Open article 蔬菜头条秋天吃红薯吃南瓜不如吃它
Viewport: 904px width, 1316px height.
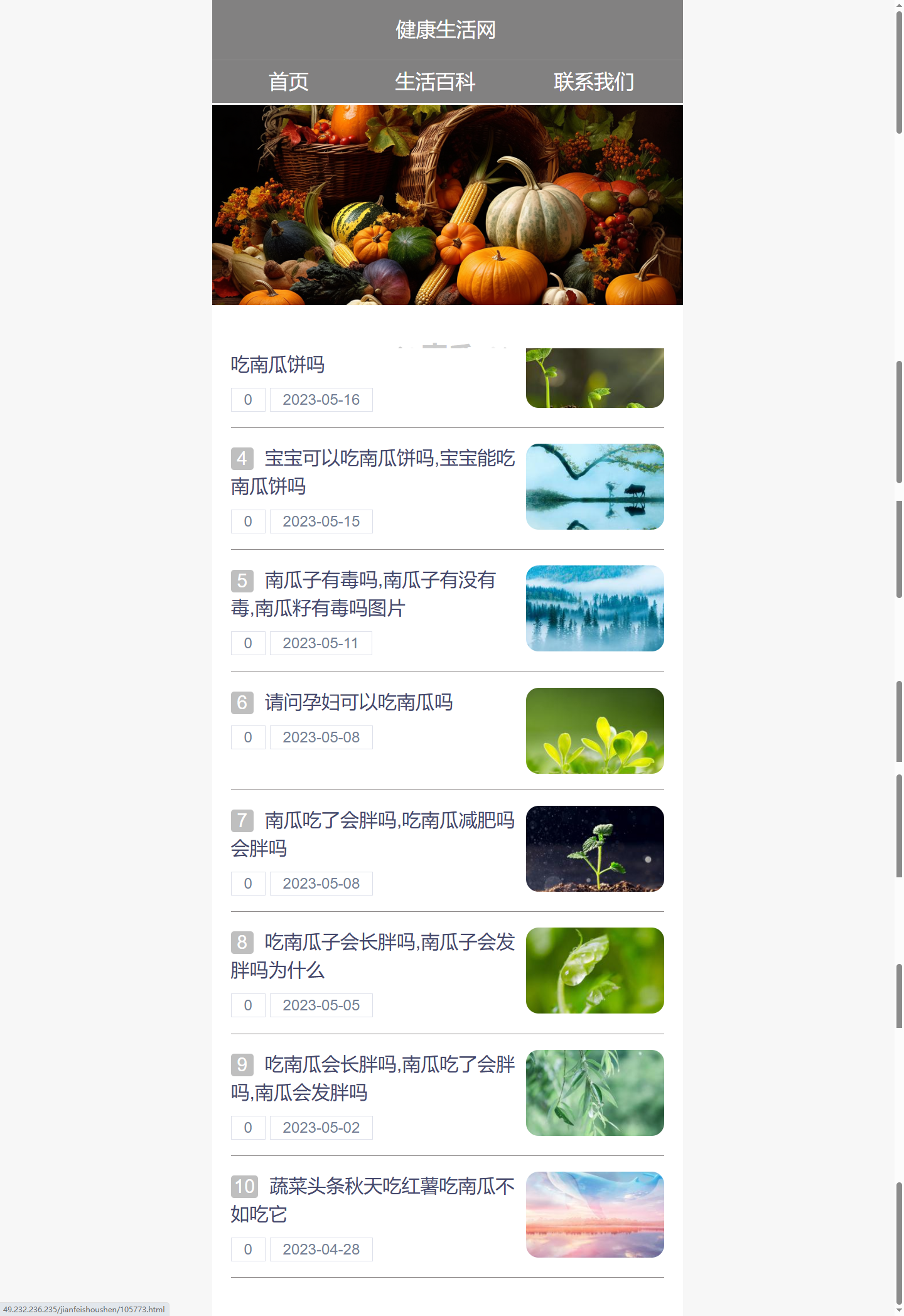click(373, 1200)
